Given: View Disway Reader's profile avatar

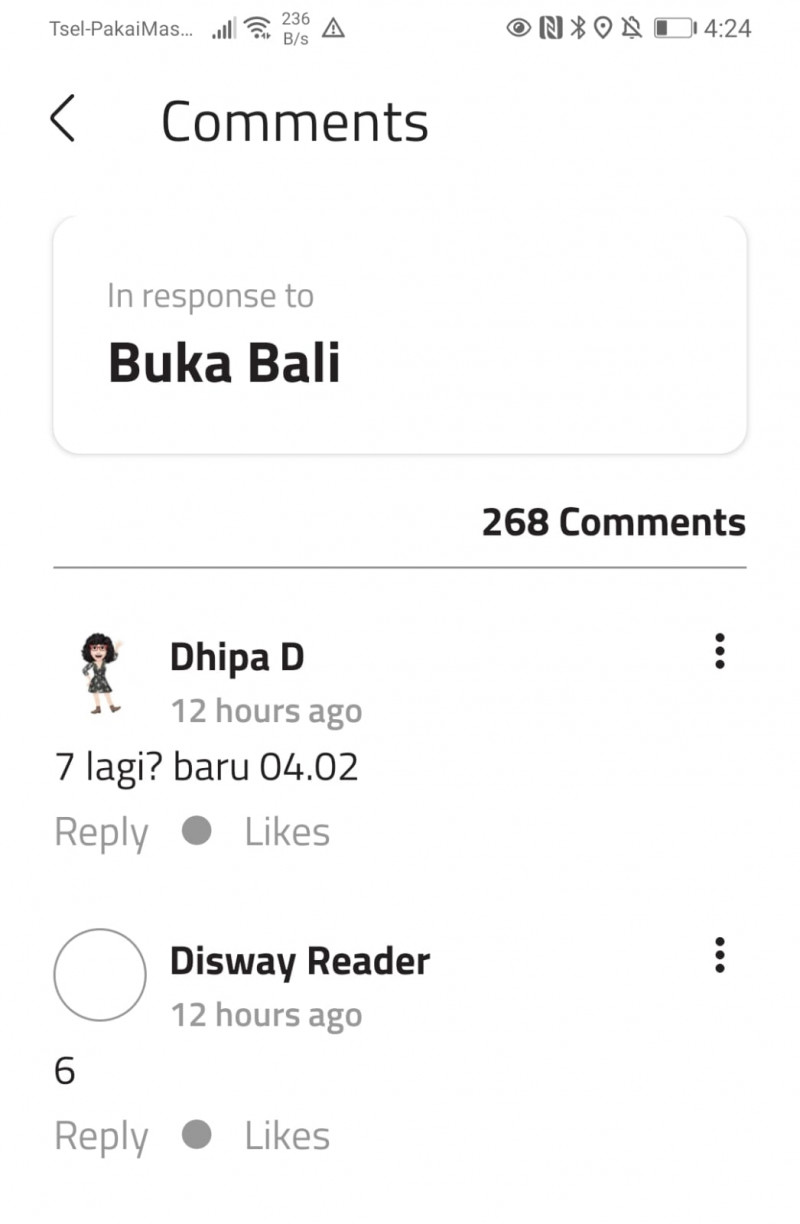Looking at the screenshot, I should pyautogui.click(x=100, y=975).
